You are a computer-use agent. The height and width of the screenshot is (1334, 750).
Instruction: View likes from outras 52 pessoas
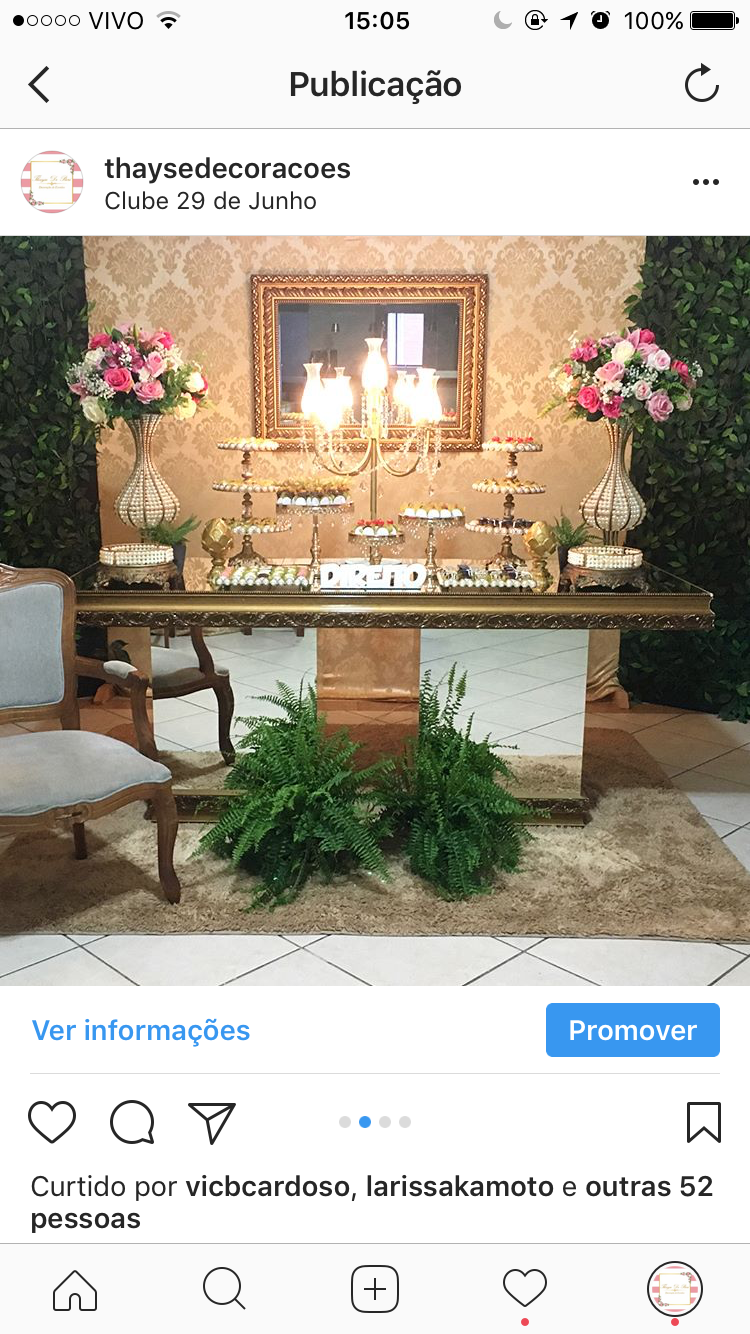[x=372, y=1203]
